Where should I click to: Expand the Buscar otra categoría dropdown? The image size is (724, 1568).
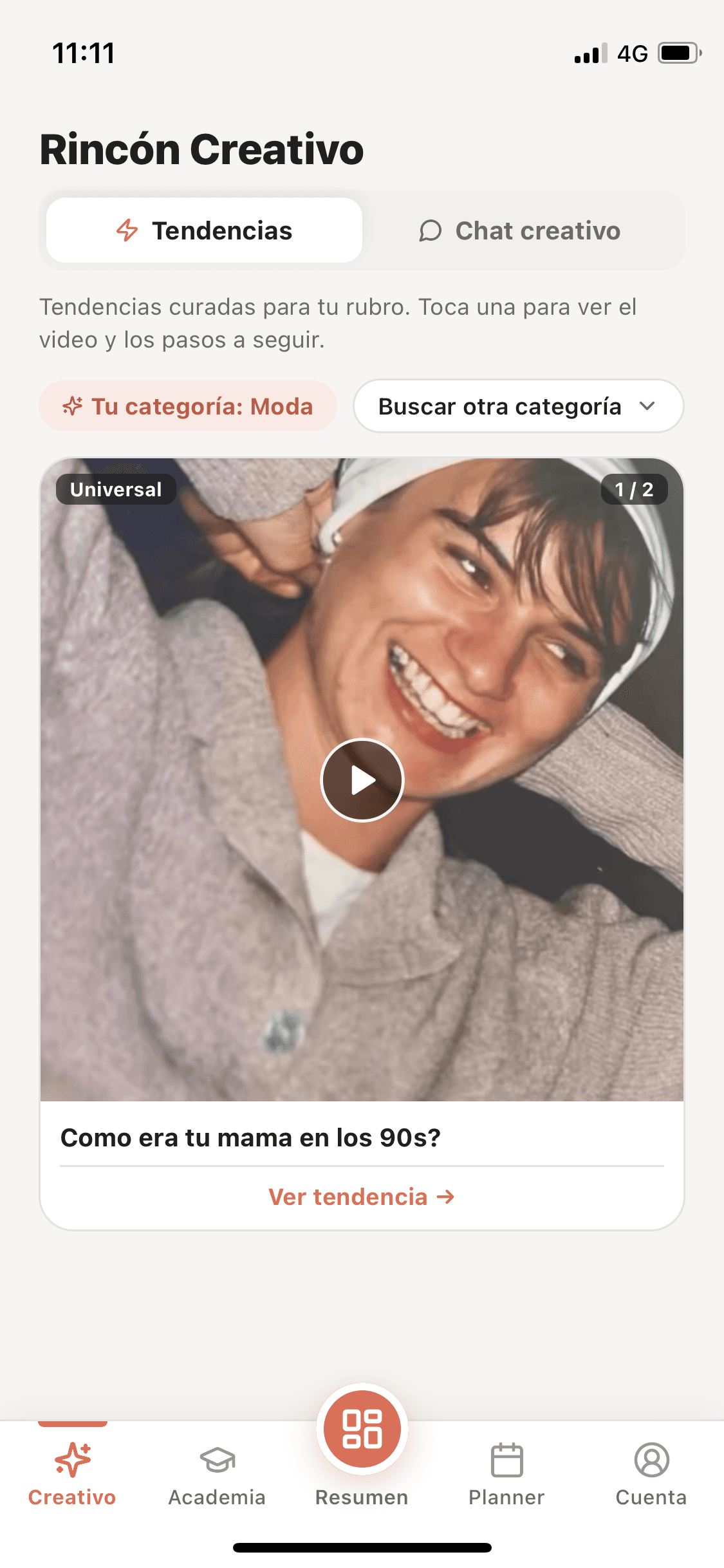(518, 406)
